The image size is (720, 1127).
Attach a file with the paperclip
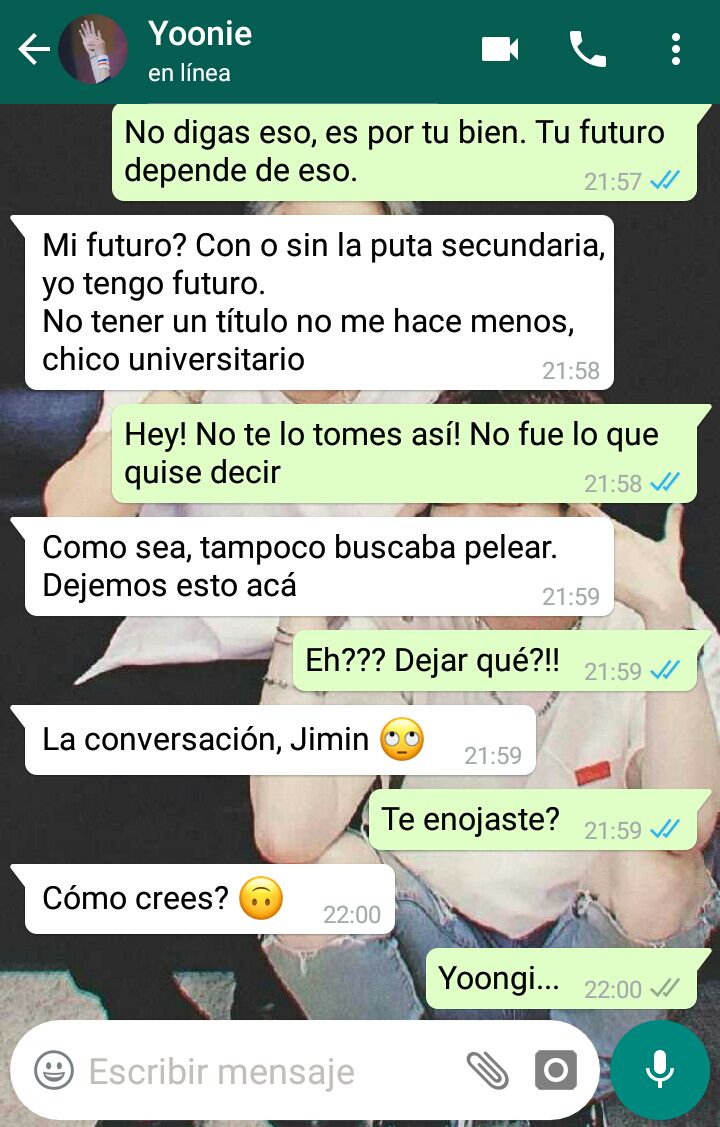487,1071
